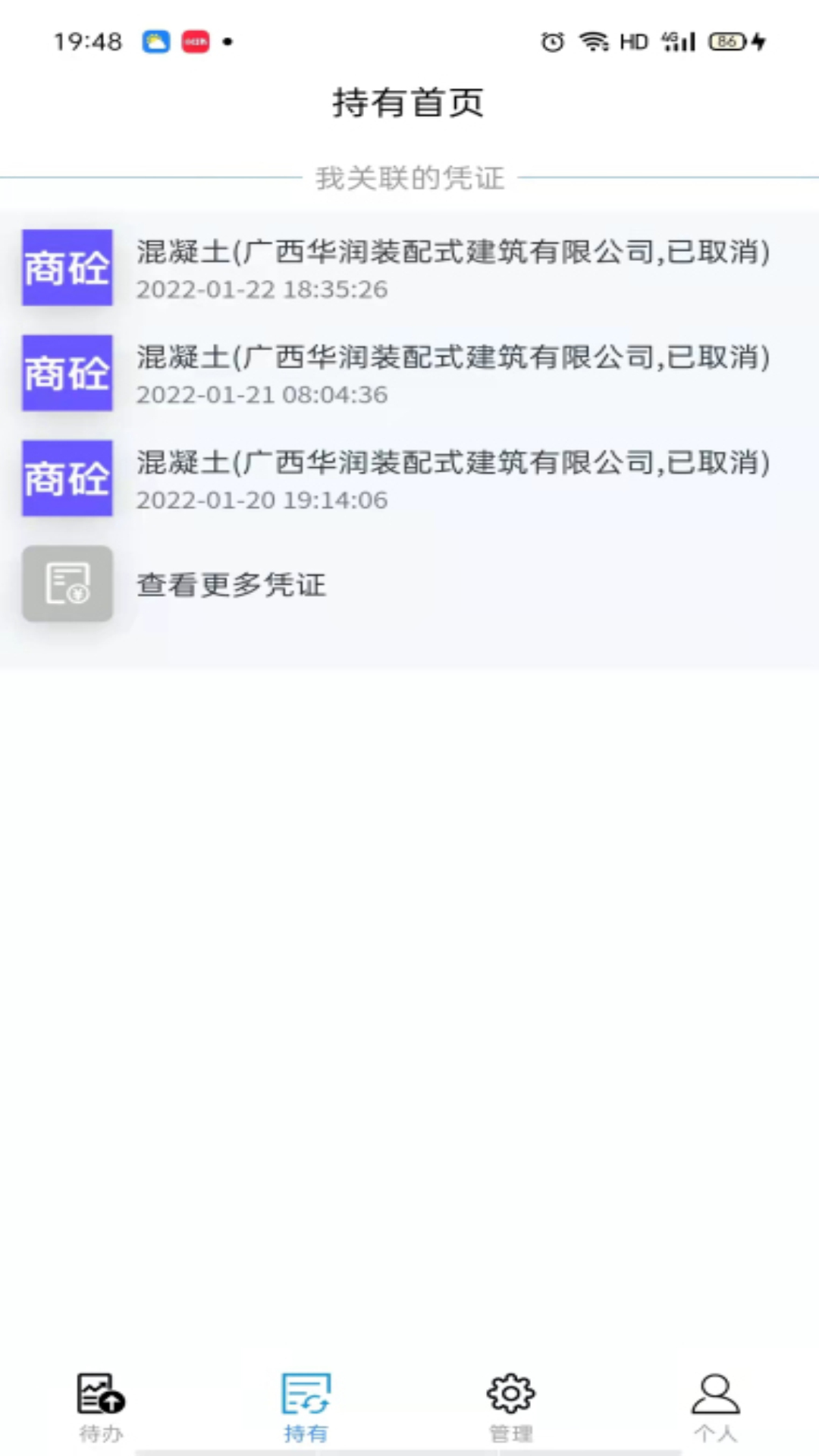Open the voucher dated 2022-01-22 18:35:26
819x1456 pixels.
[x=409, y=268]
